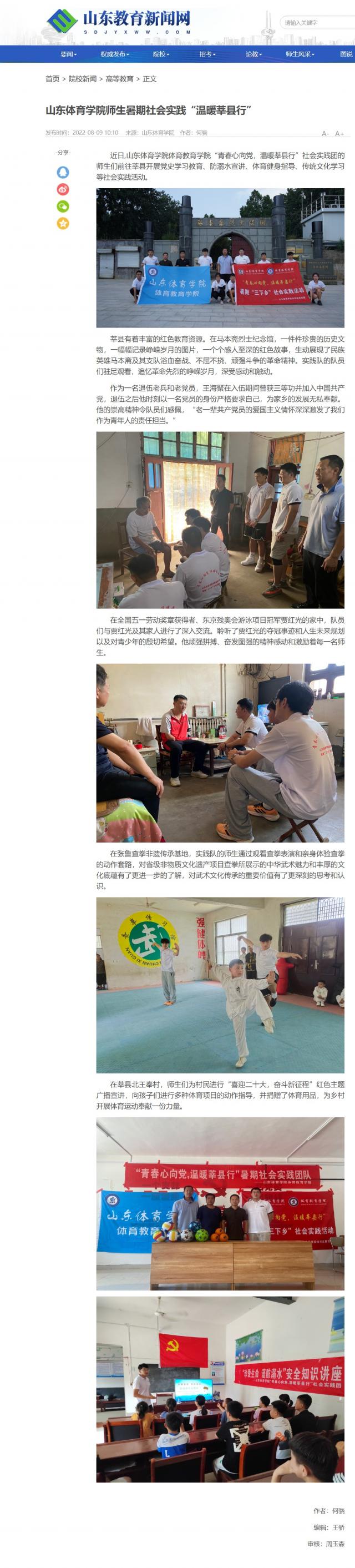This screenshot has width=355, height=1568.
Task: Expand the 招考 navigation menu
Action: tap(207, 54)
